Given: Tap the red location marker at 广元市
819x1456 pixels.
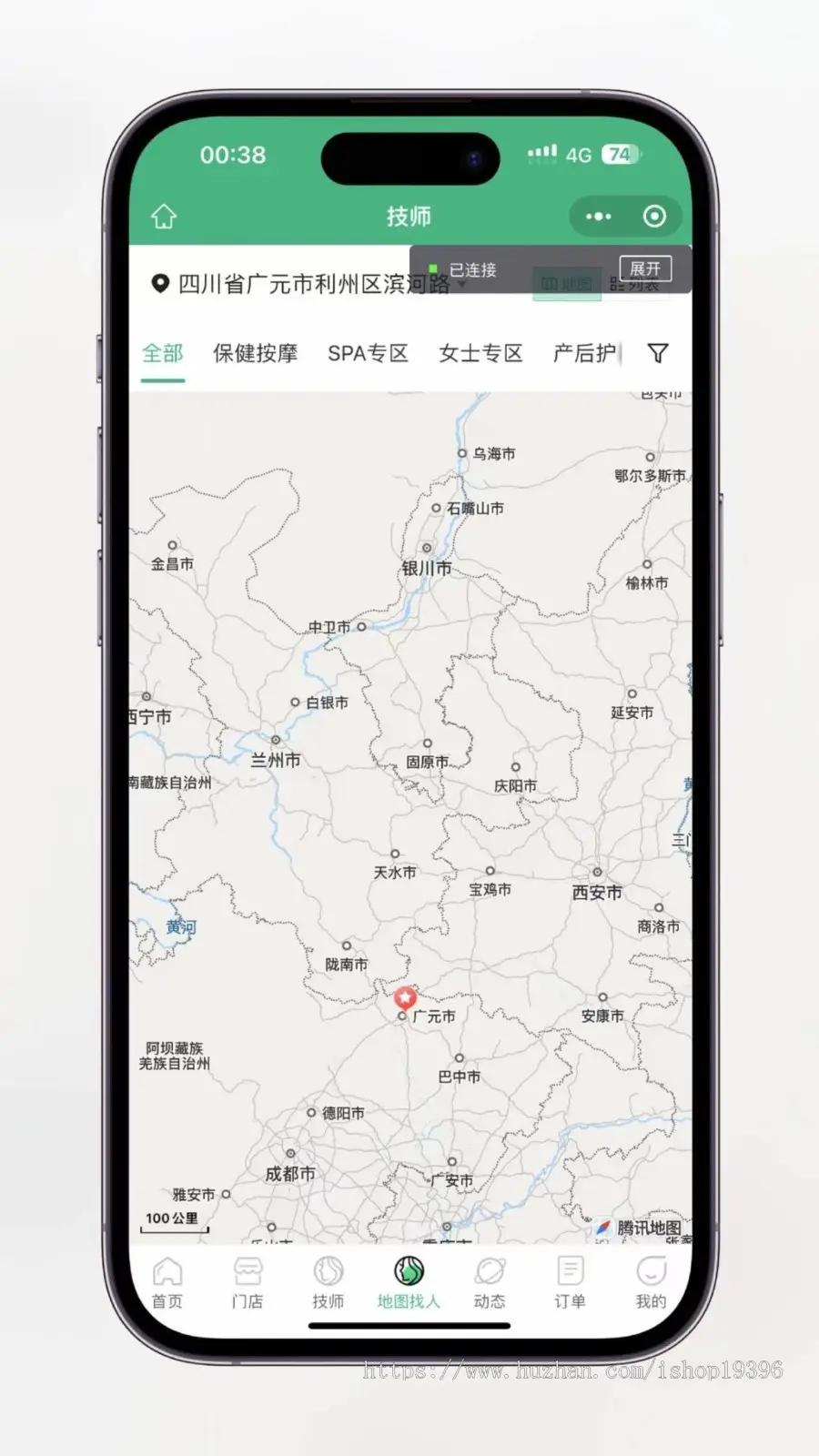Looking at the screenshot, I should coord(405,998).
